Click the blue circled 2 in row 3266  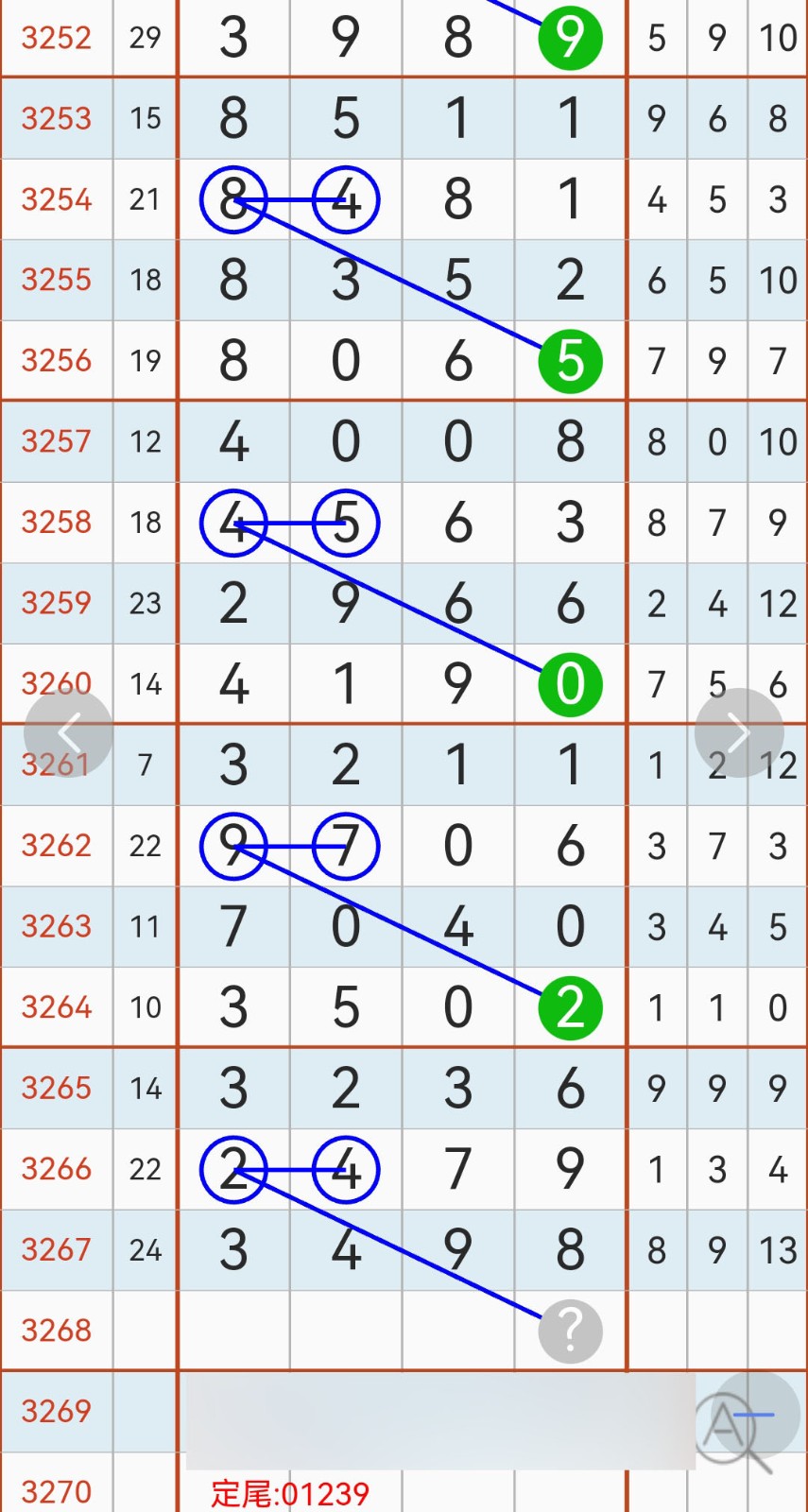tap(232, 1170)
